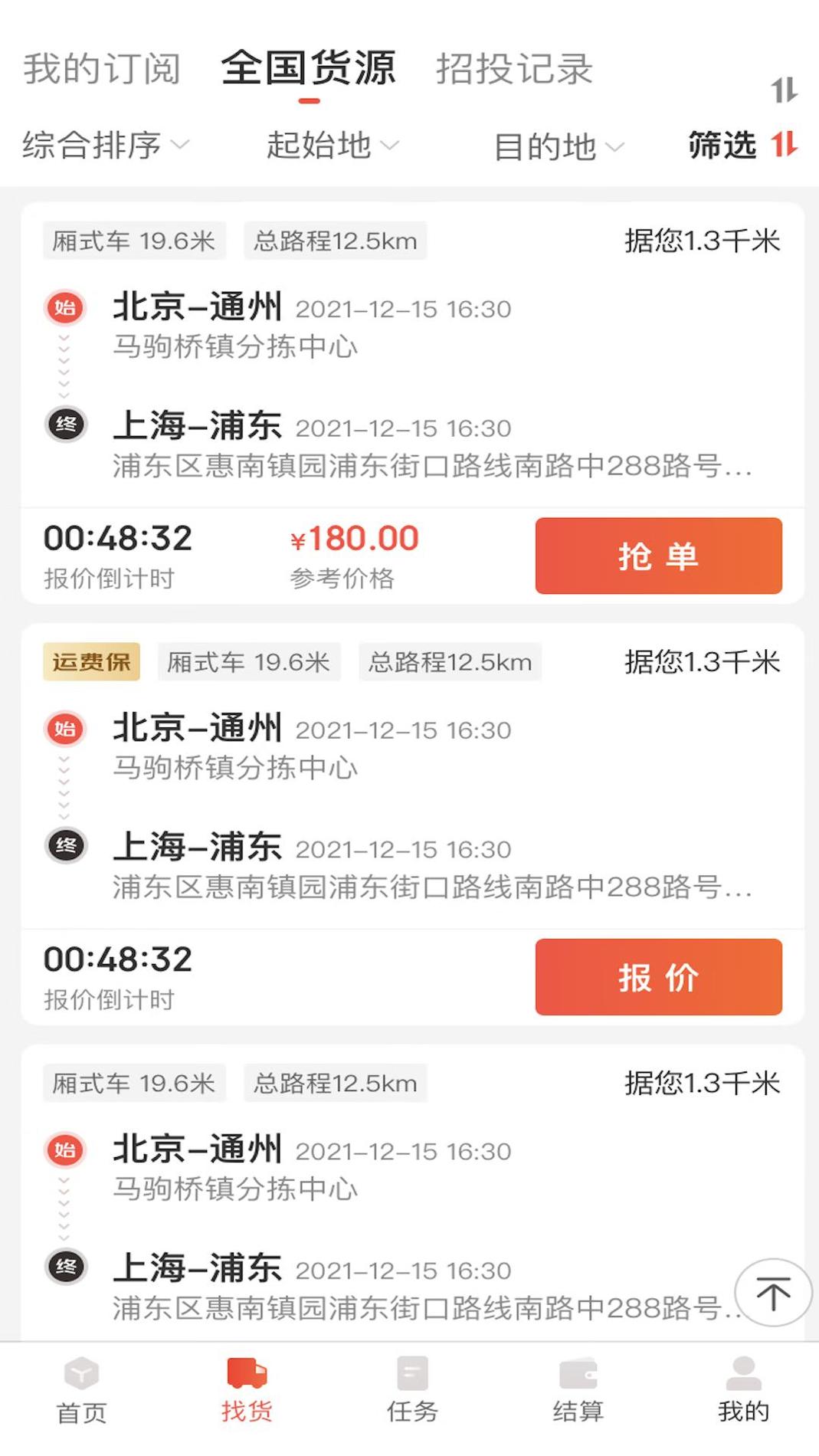Tap the 抢单 grab order button
The image size is (819, 1456).
pyautogui.click(x=658, y=556)
